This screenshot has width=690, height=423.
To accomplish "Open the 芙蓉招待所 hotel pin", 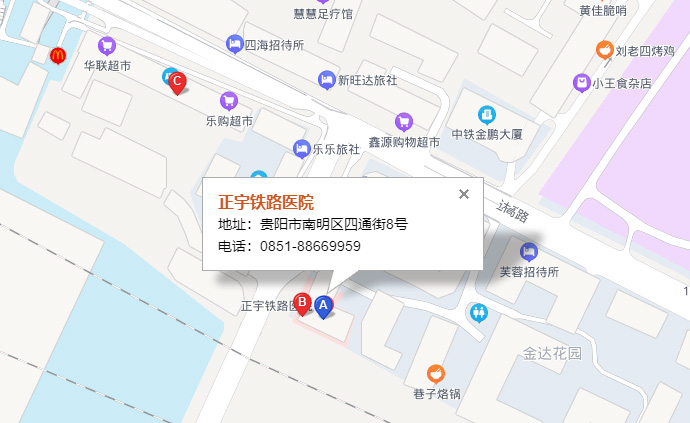I will 528,251.
